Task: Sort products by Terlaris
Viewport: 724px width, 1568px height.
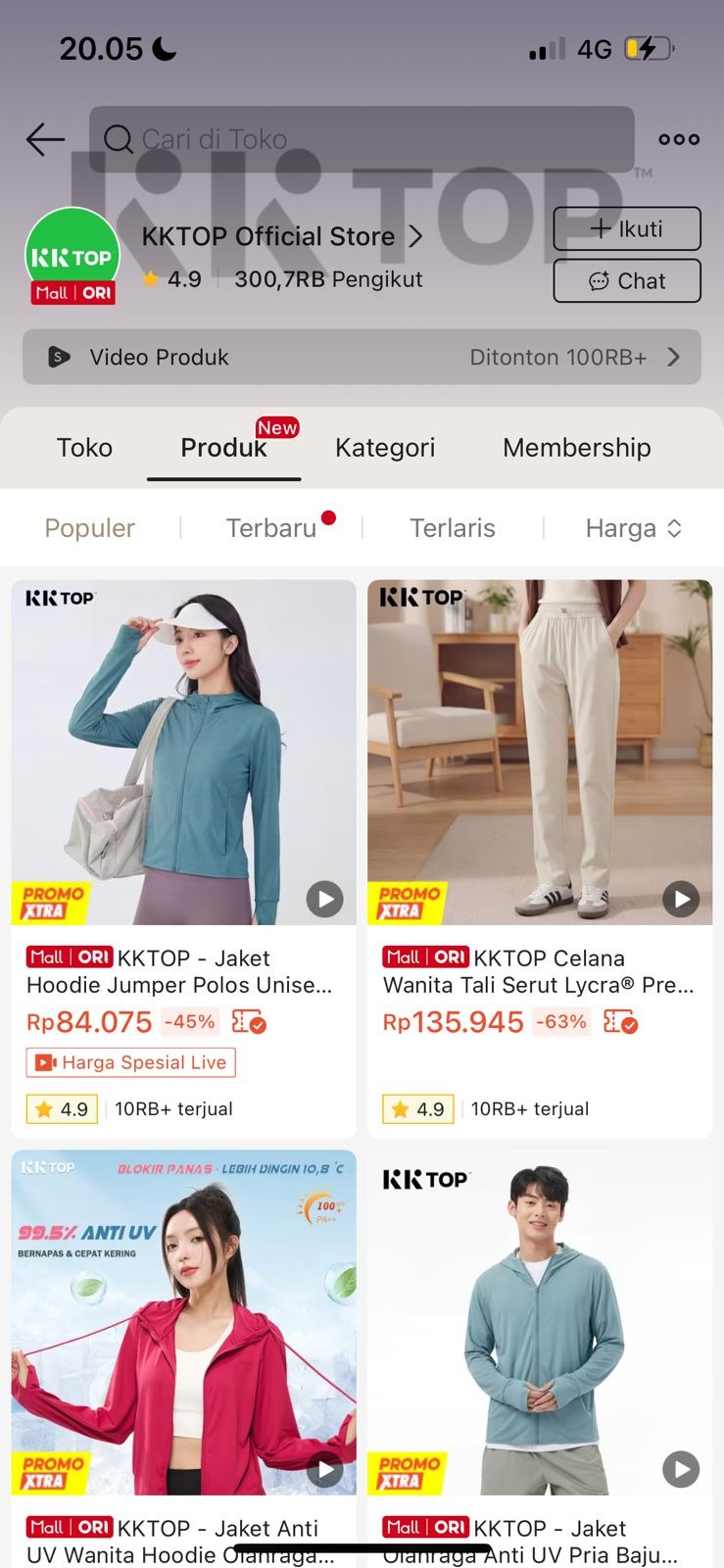Action: pyautogui.click(x=452, y=528)
